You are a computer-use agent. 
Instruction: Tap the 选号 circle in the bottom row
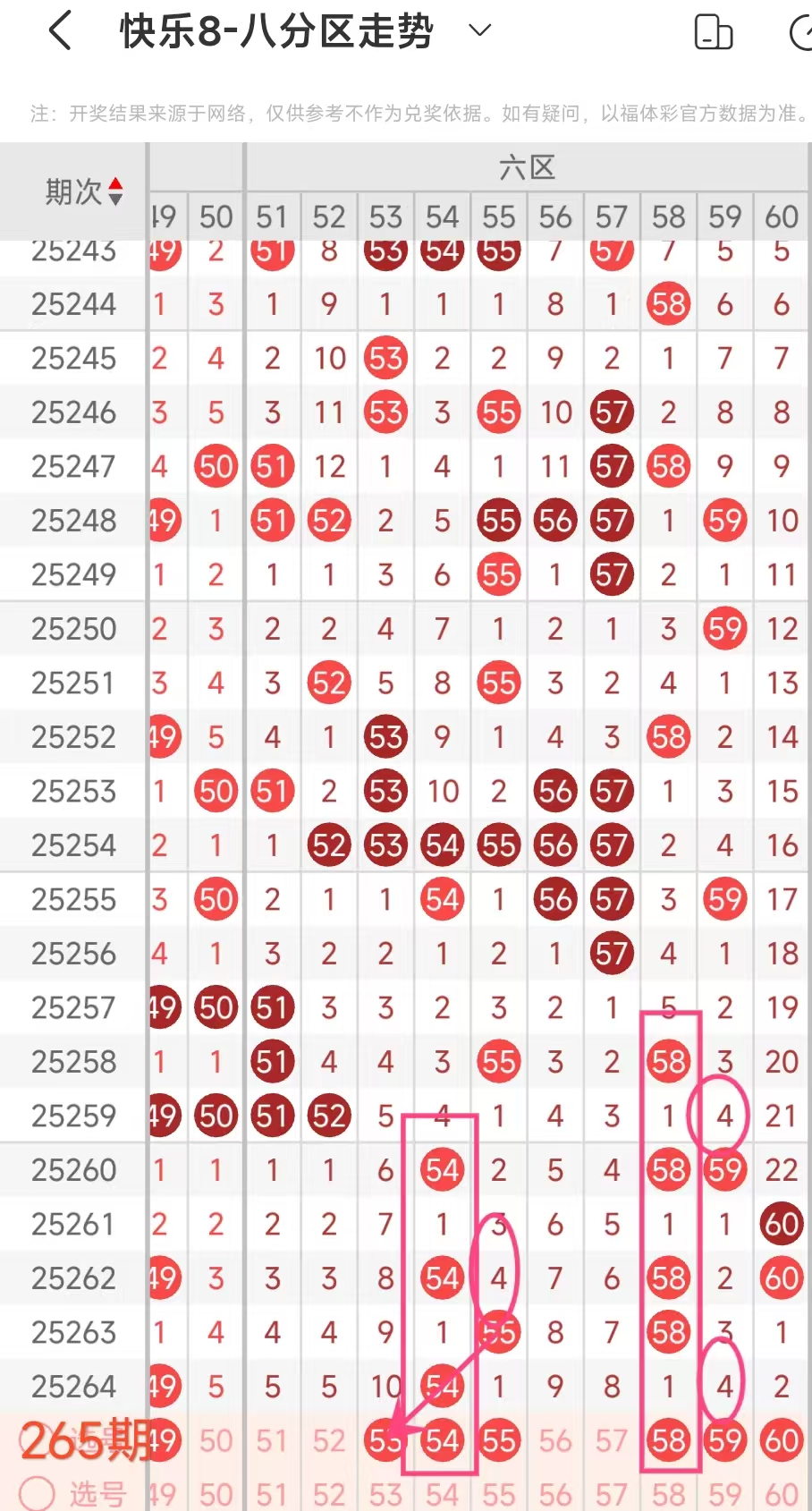pos(37,1491)
